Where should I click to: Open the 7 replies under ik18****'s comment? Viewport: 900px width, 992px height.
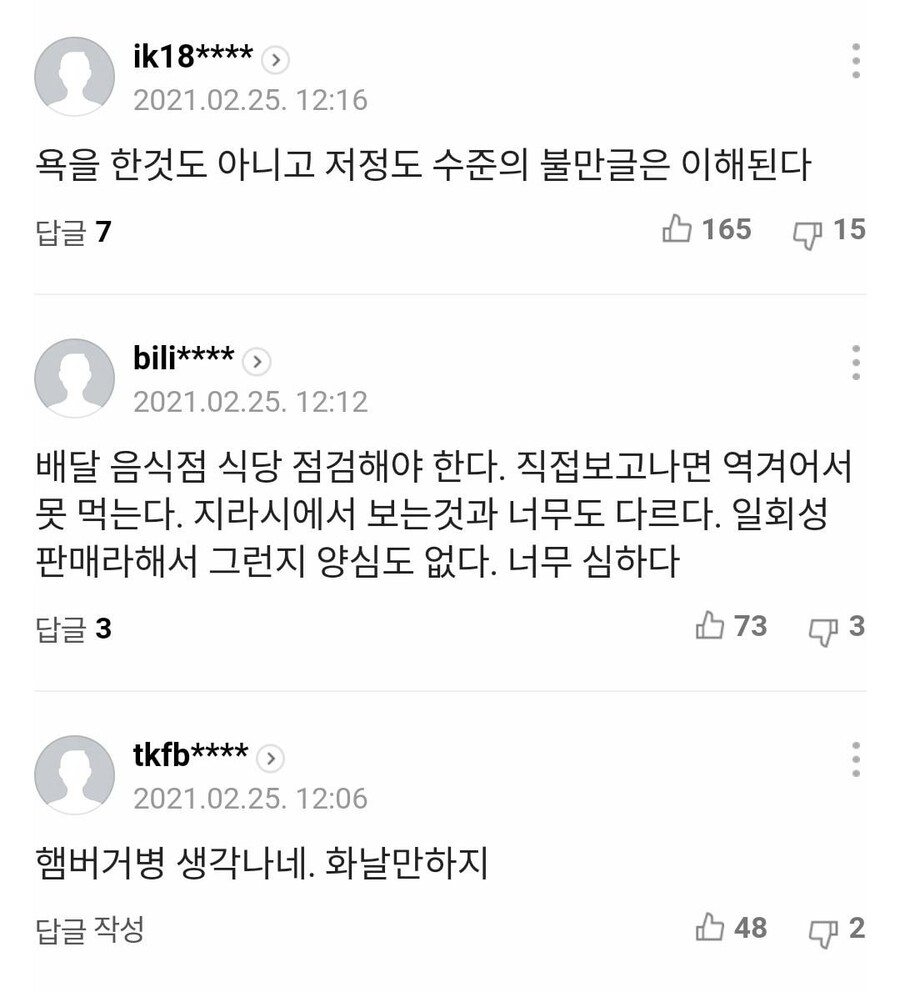click(x=70, y=231)
